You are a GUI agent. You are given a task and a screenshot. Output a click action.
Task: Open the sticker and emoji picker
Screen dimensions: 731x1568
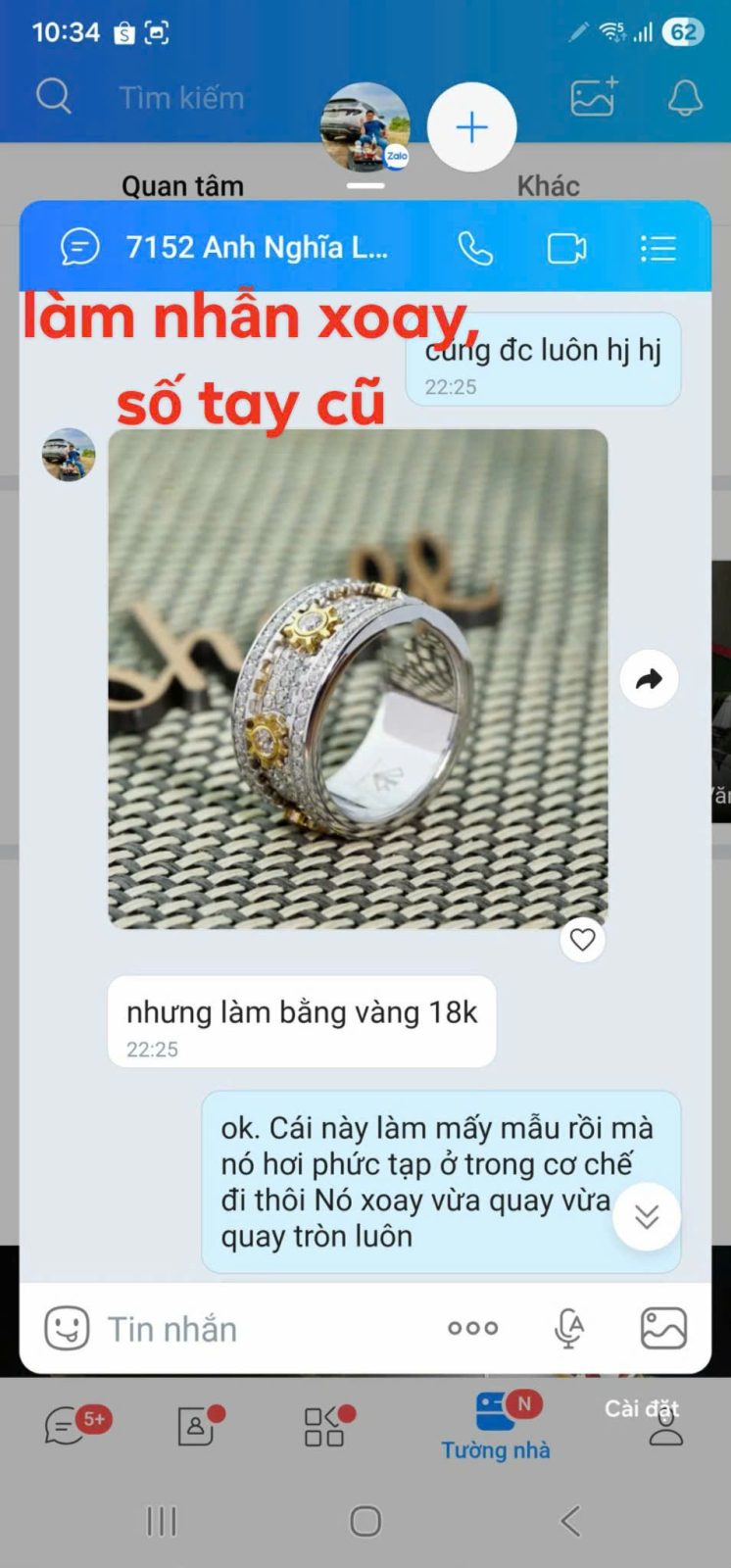click(x=67, y=1329)
